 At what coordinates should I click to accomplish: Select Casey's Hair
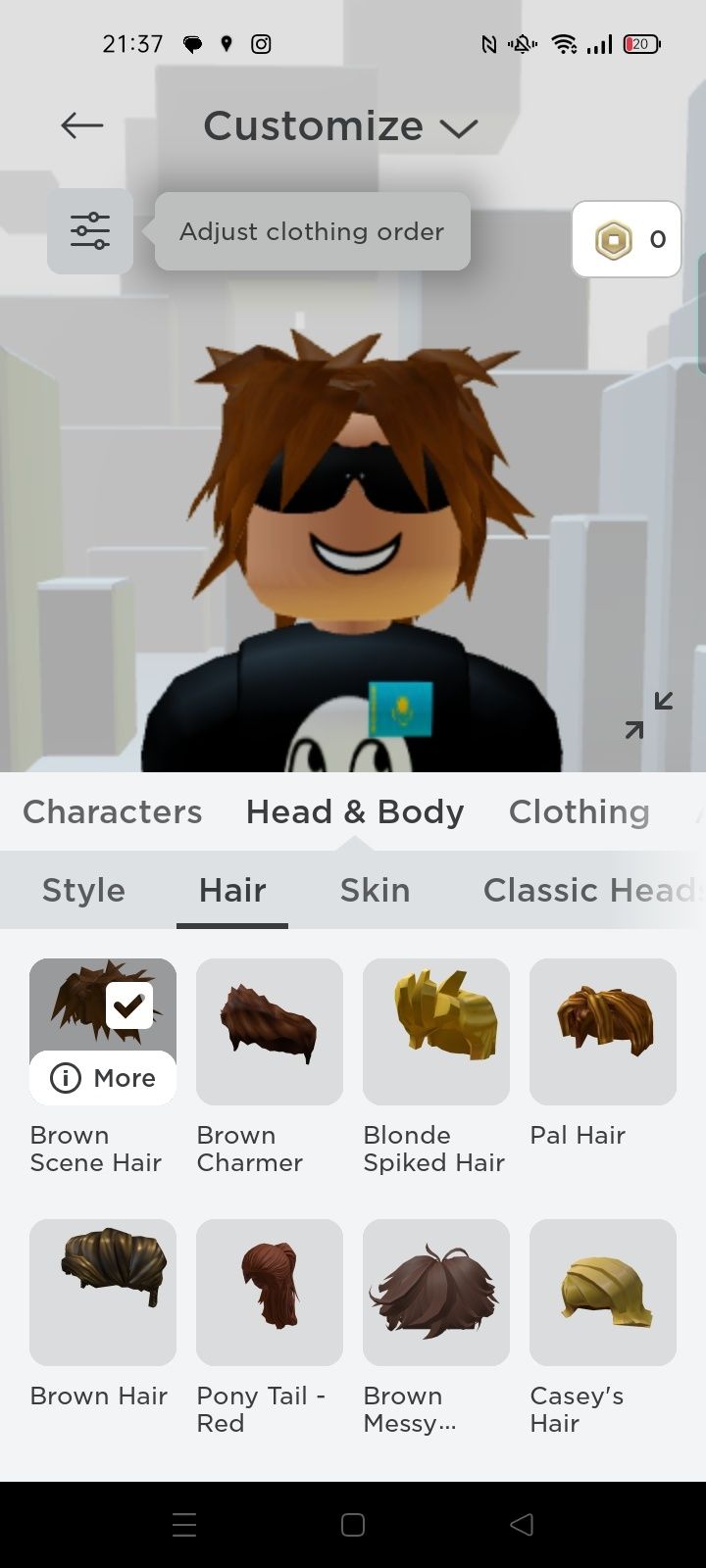pos(603,1293)
